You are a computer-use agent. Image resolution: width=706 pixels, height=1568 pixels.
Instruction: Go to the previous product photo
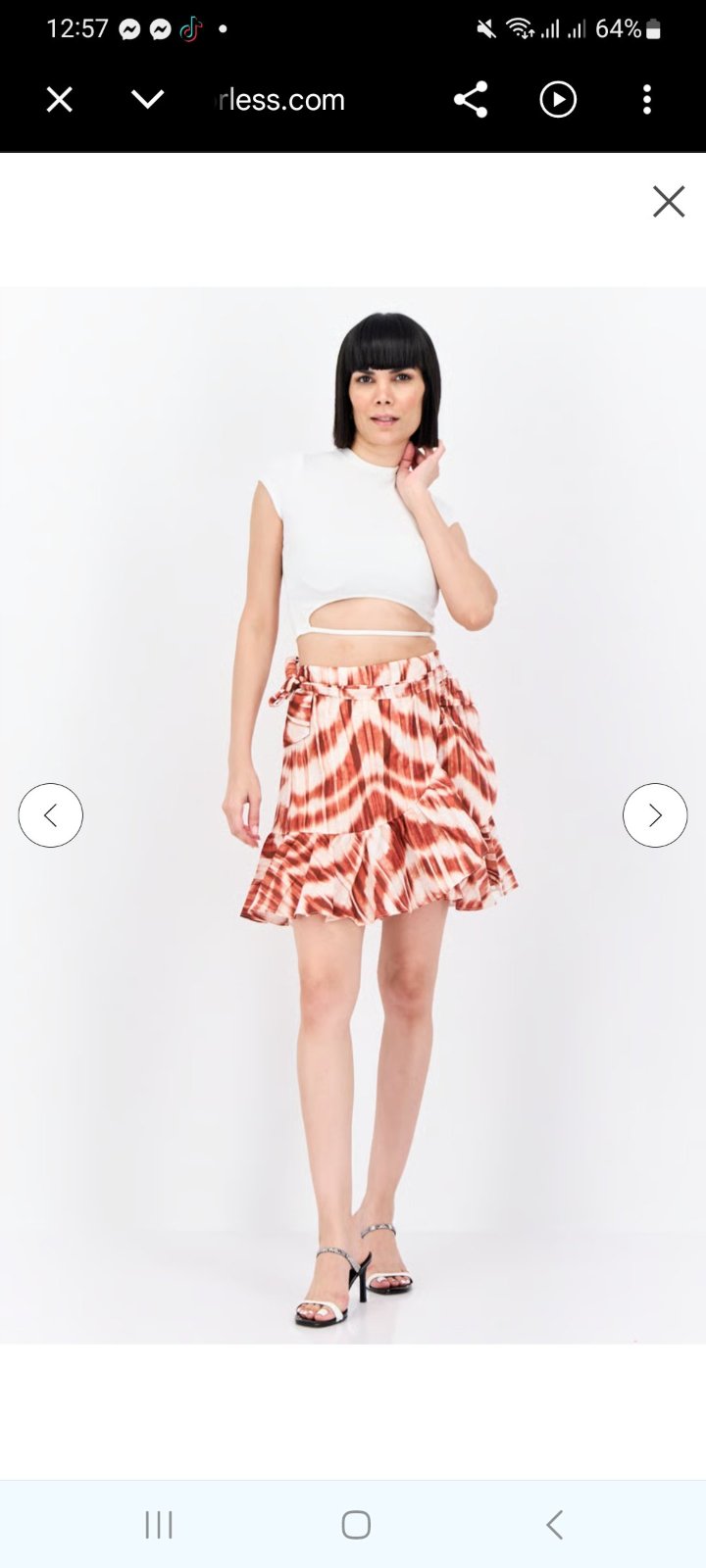point(51,815)
